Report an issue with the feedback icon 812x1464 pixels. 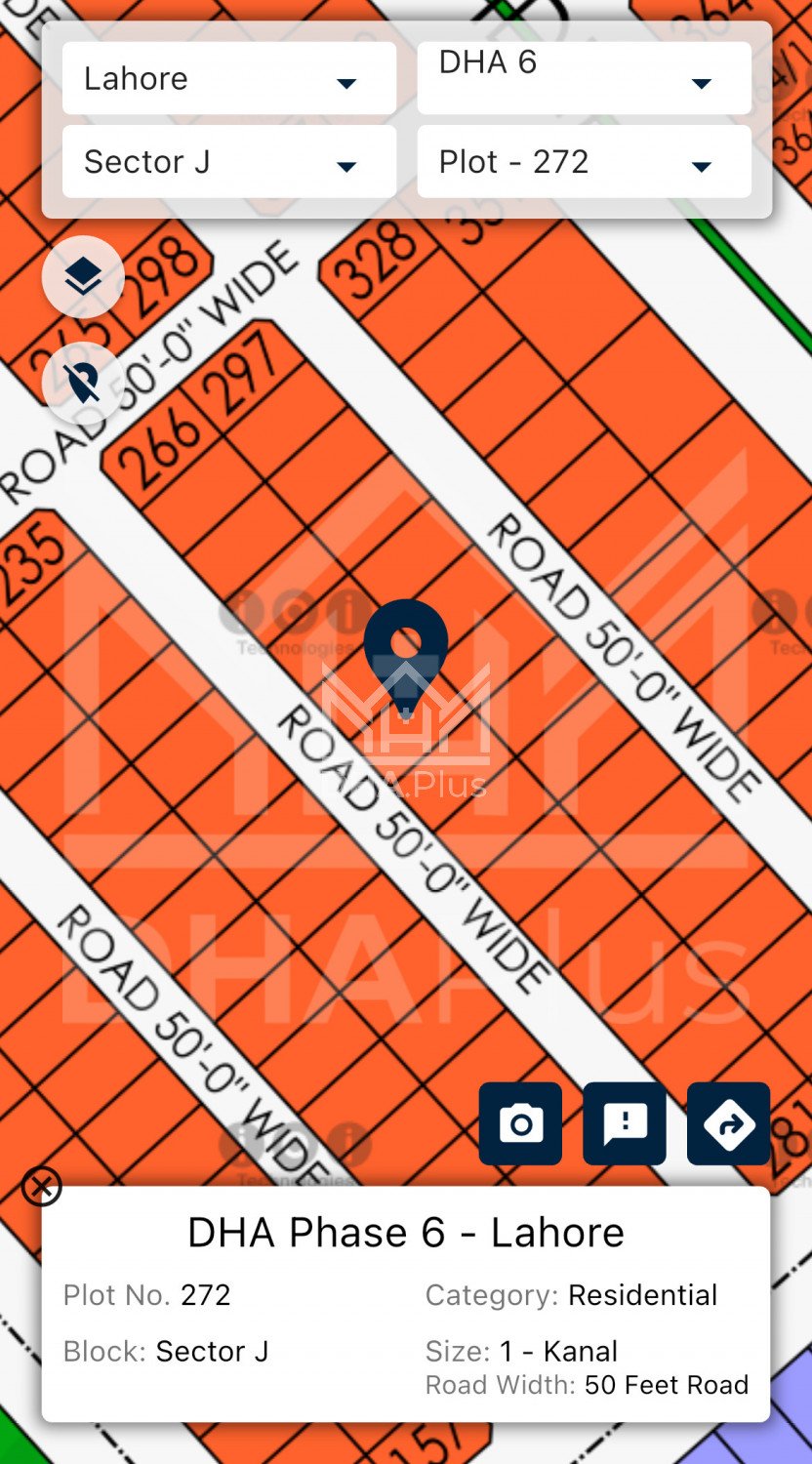click(625, 1123)
